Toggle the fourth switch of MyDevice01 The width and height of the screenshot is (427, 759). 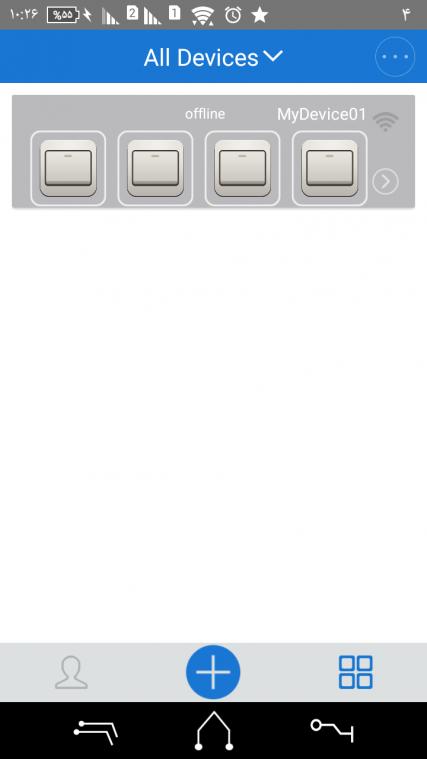[330, 168]
